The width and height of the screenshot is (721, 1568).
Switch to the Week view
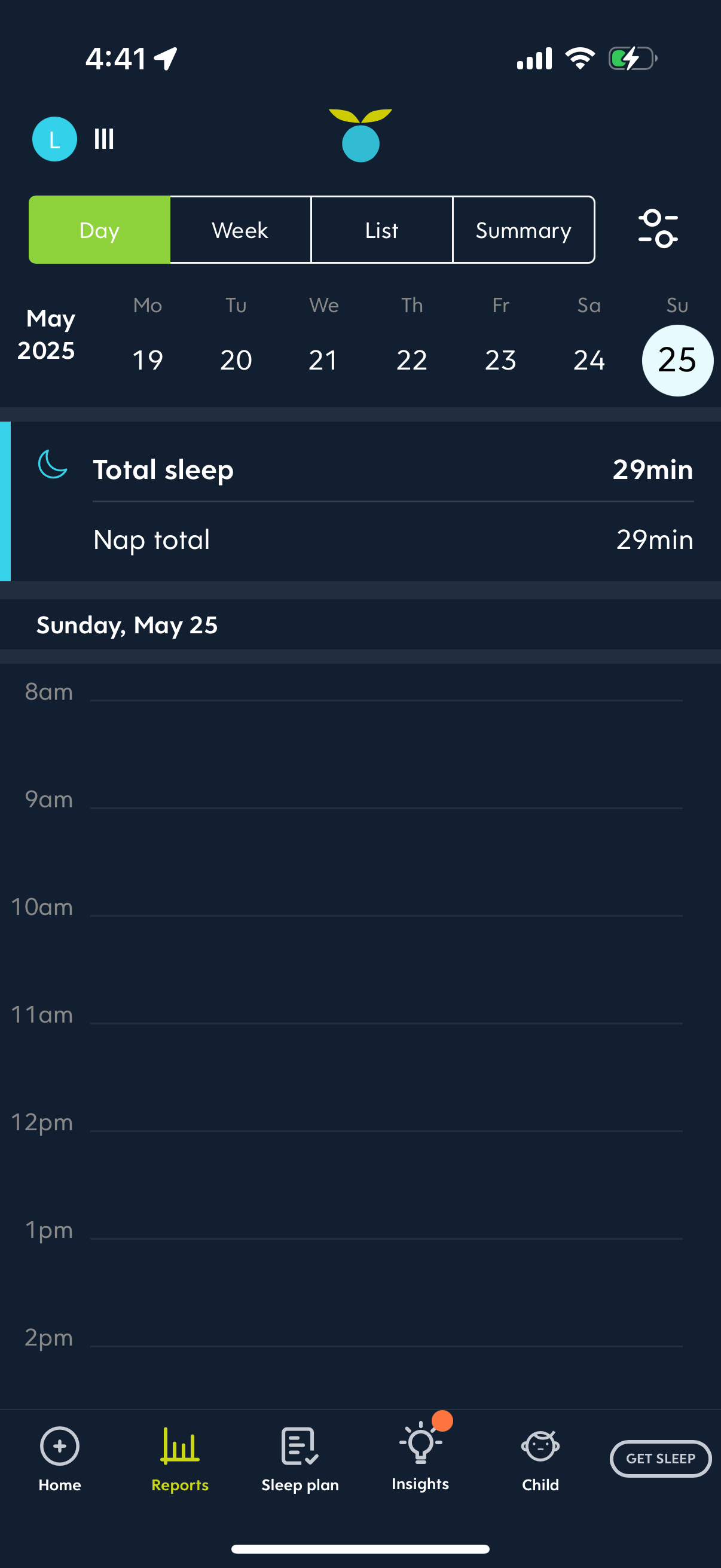[240, 230]
